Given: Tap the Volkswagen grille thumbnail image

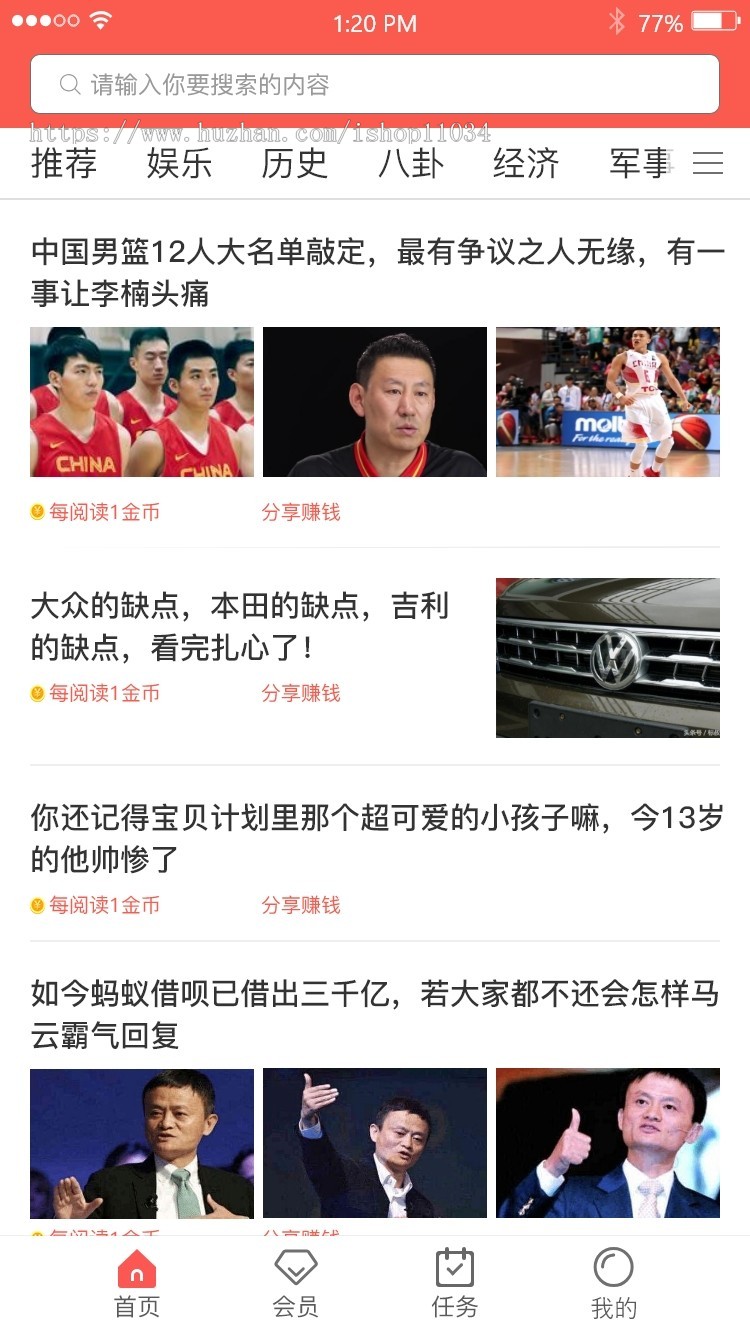Looking at the screenshot, I should pyautogui.click(x=607, y=657).
